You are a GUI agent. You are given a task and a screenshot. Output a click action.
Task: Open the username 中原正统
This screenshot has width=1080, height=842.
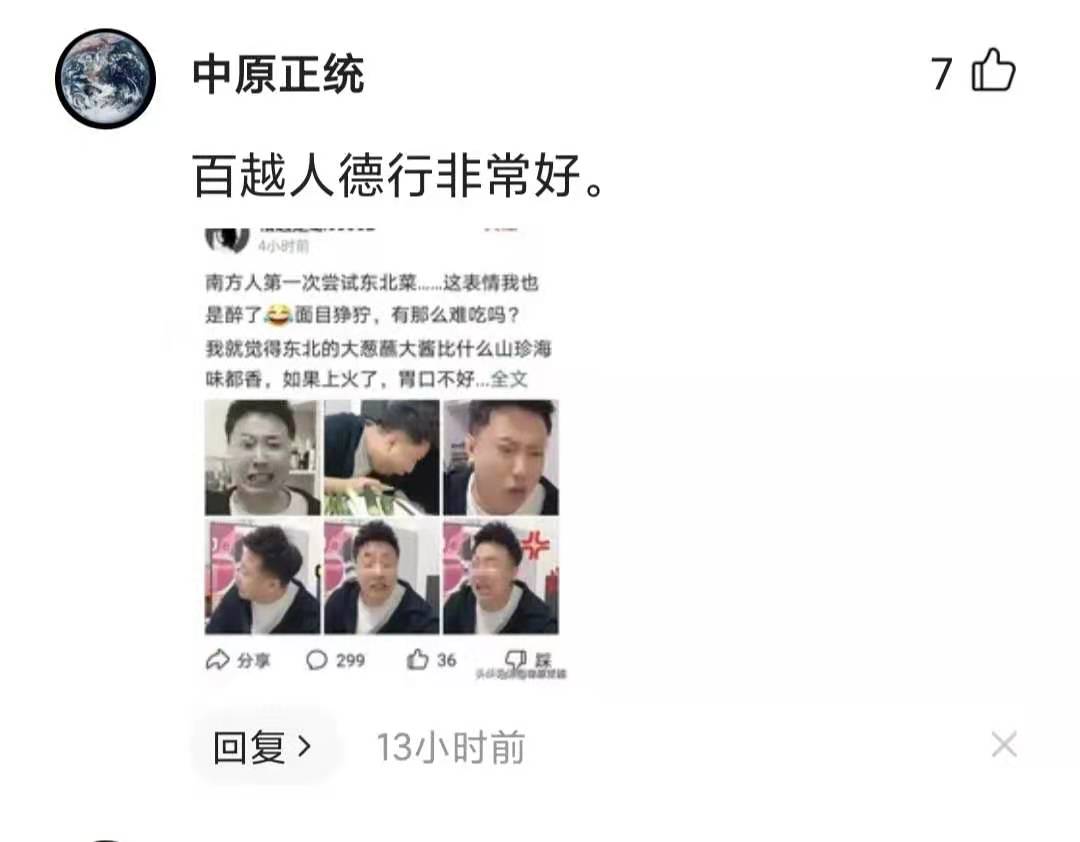pyautogui.click(x=278, y=75)
